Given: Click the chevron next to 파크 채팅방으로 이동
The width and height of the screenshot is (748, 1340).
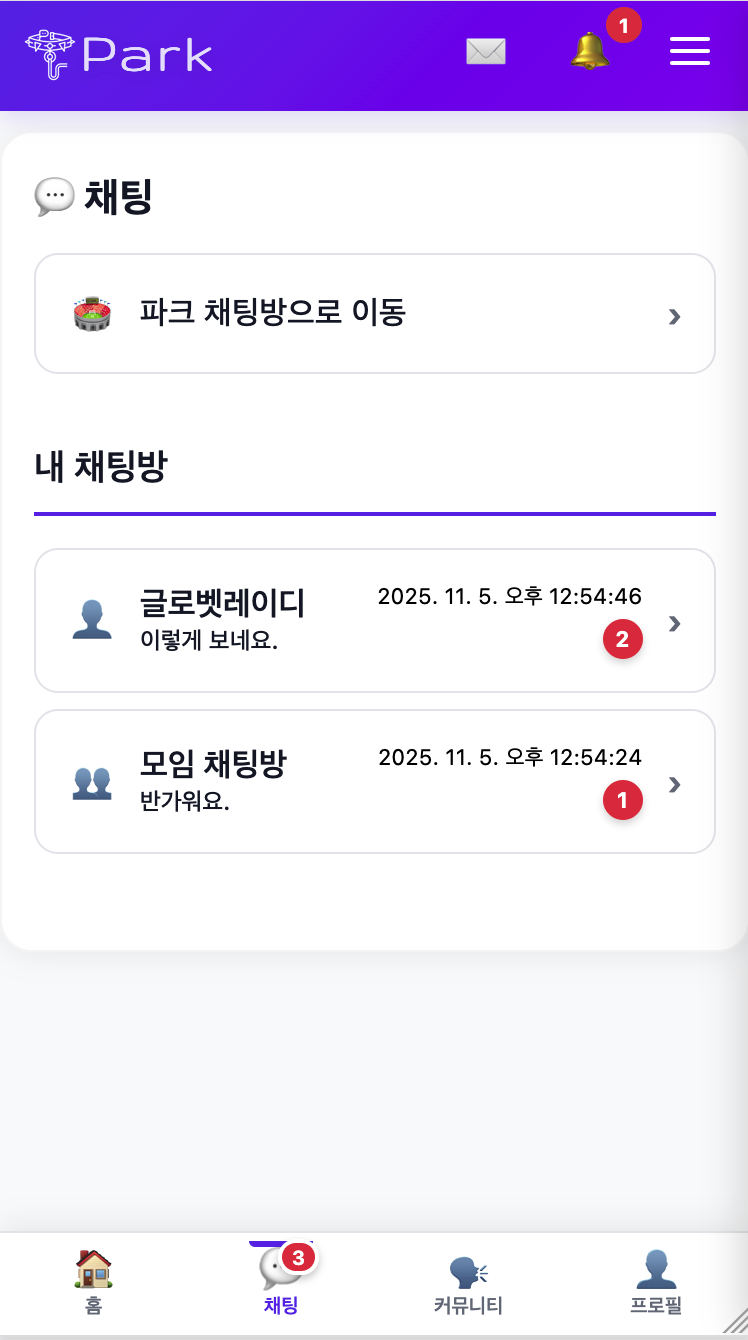Looking at the screenshot, I should tap(675, 315).
